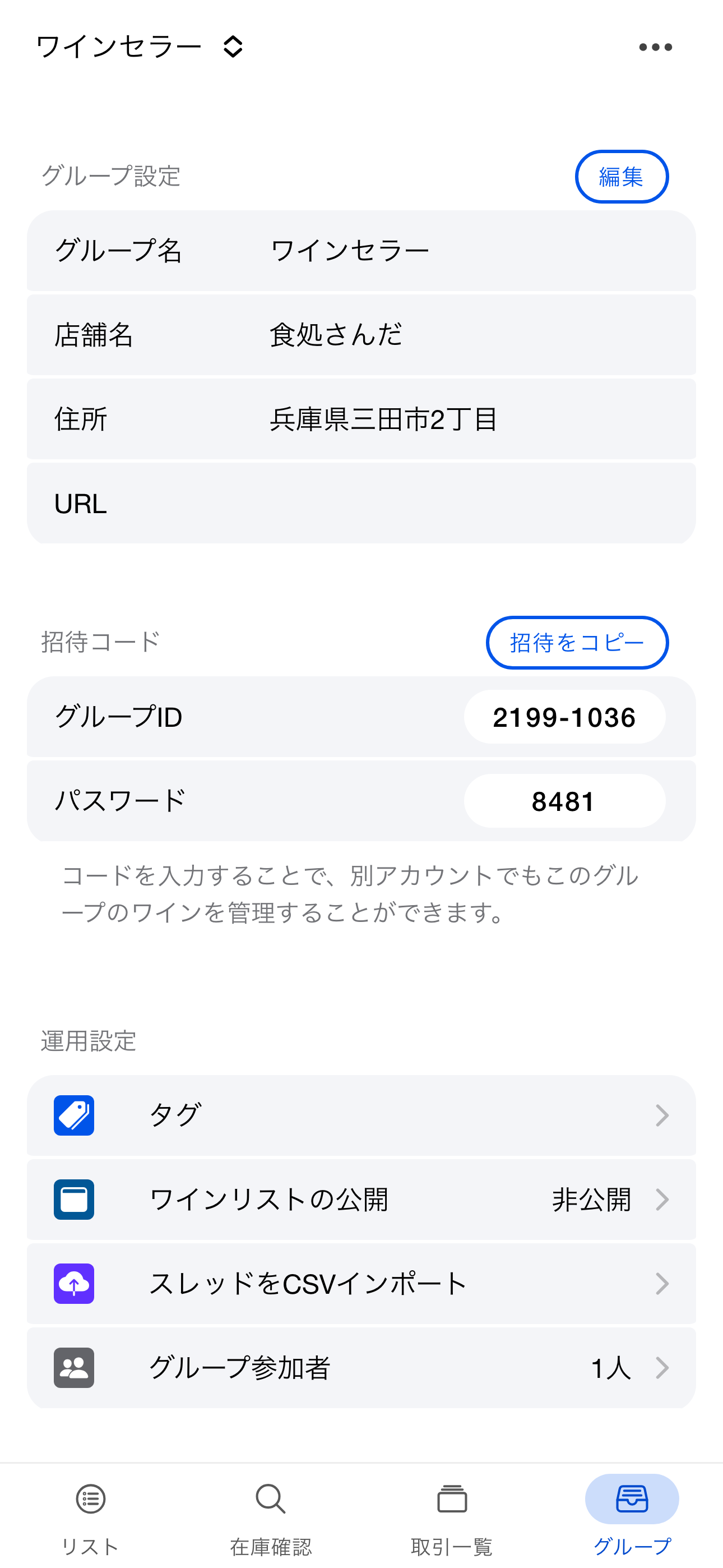The width and height of the screenshot is (723, 1568).
Task: Open the overflow menu at top right
Action: (654, 46)
